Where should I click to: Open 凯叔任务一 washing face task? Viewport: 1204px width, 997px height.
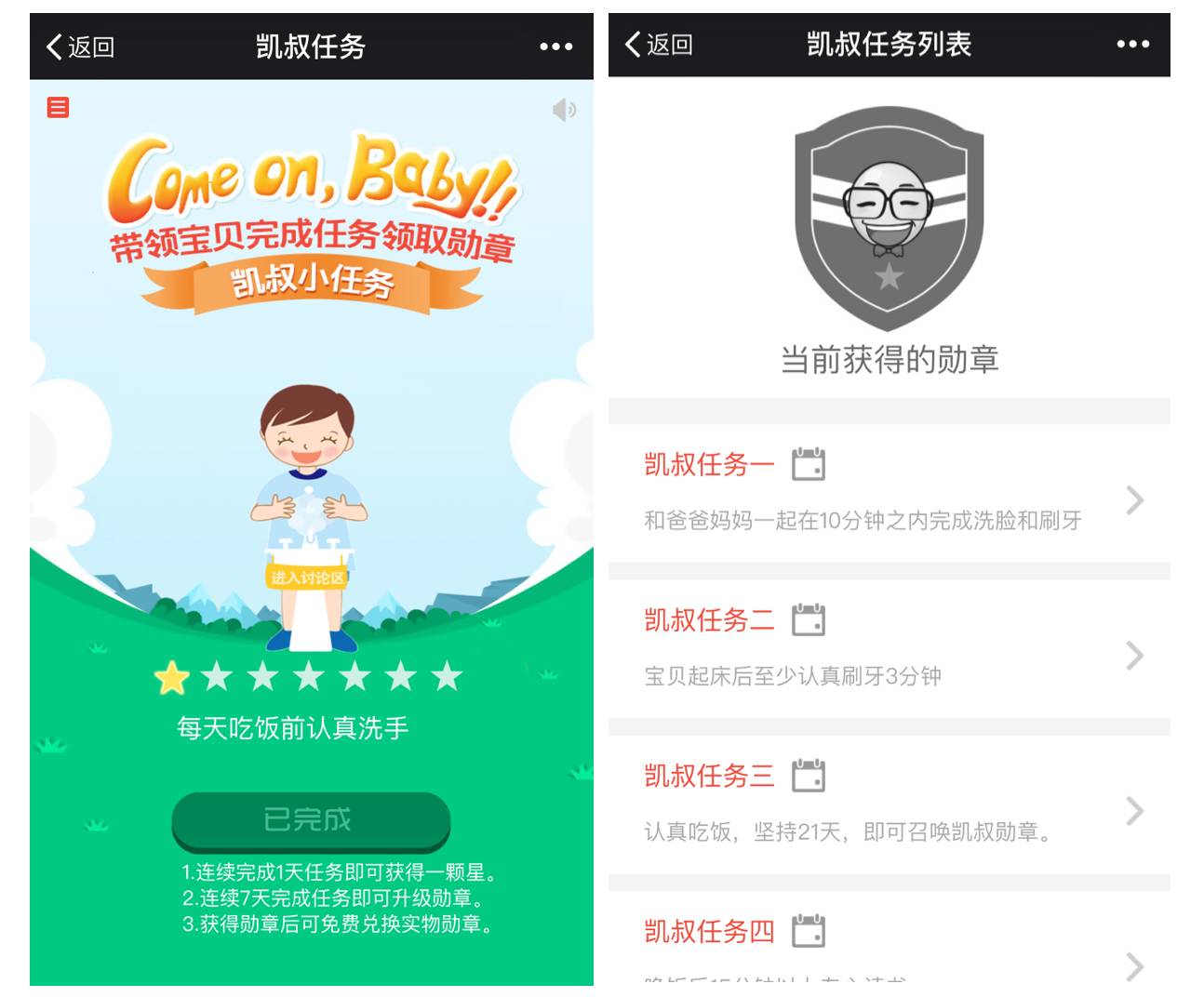[x=889, y=493]
